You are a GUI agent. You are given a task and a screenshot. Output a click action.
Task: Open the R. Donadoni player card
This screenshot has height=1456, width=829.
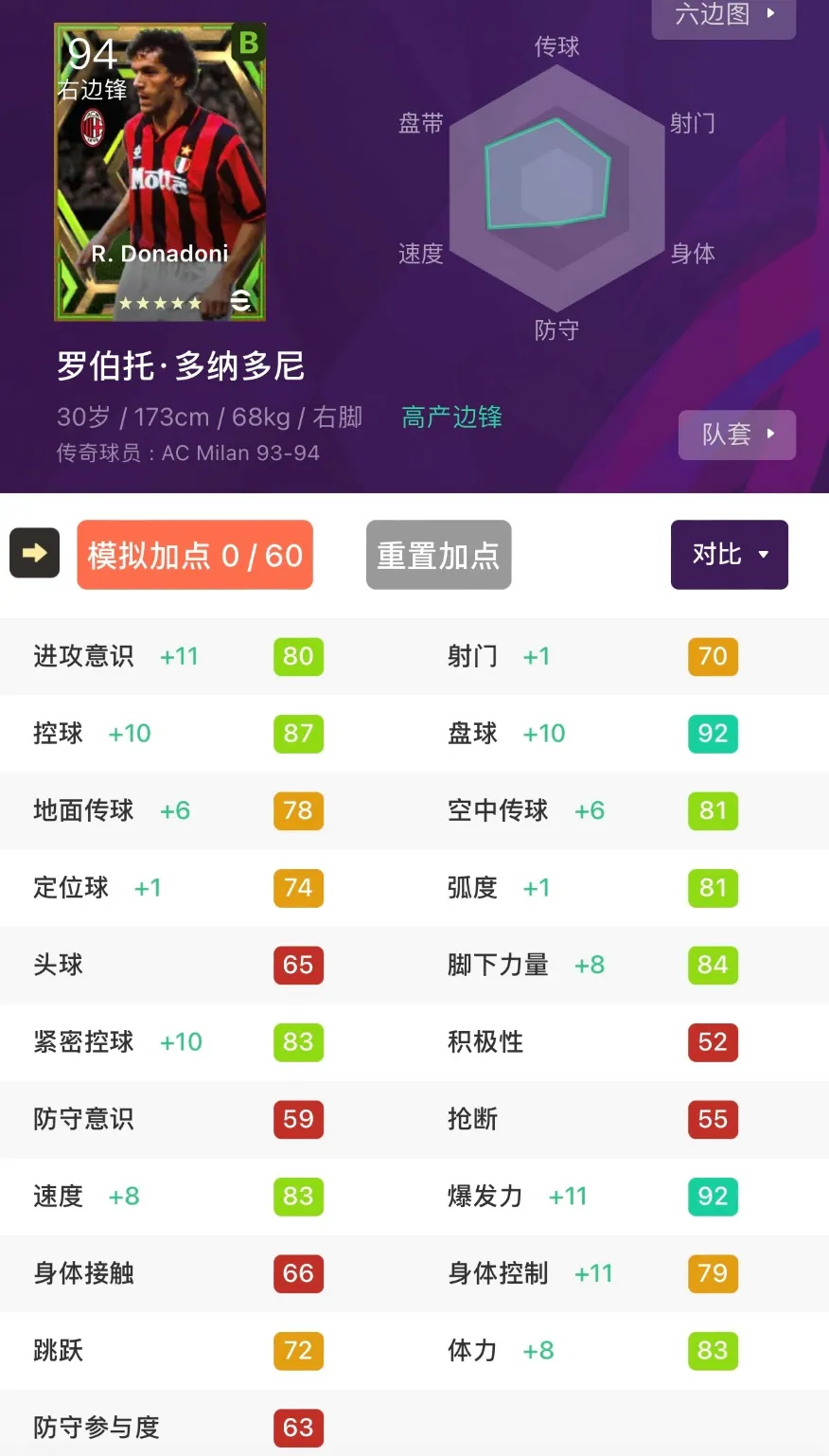click(x=160, y=172)
